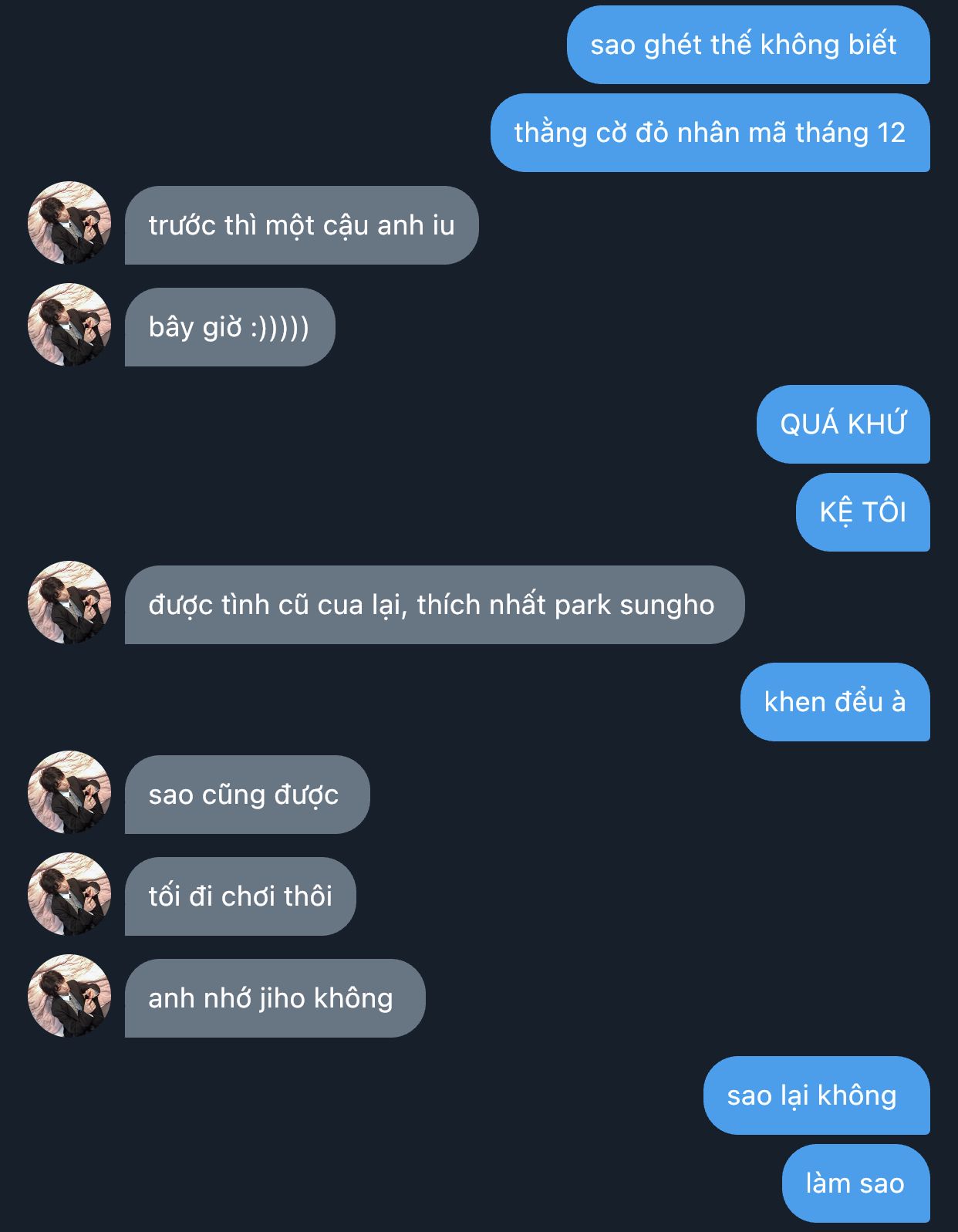Open profile picture by "anh nhớ jiho không"
This screenshot has width=958, height=1232.
click(69, 997)
